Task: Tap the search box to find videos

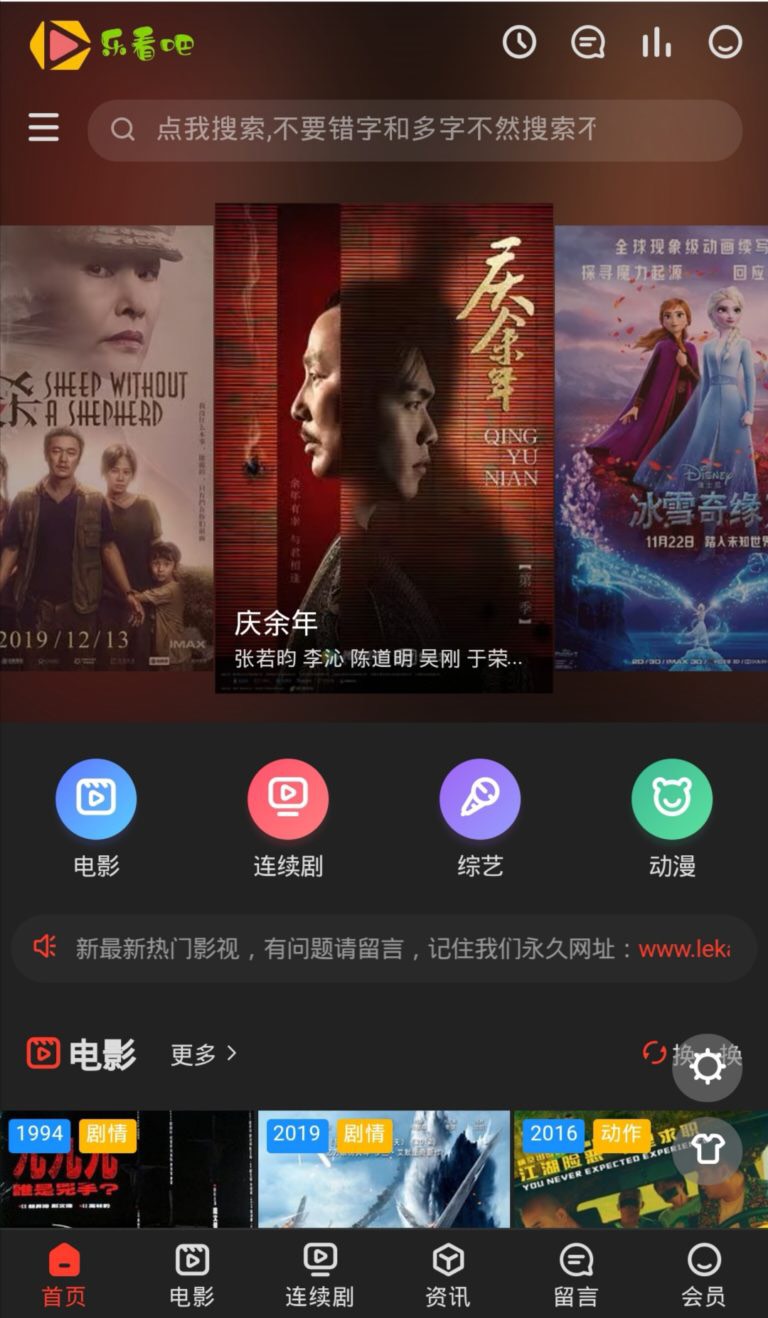Action: pos(414,129)
